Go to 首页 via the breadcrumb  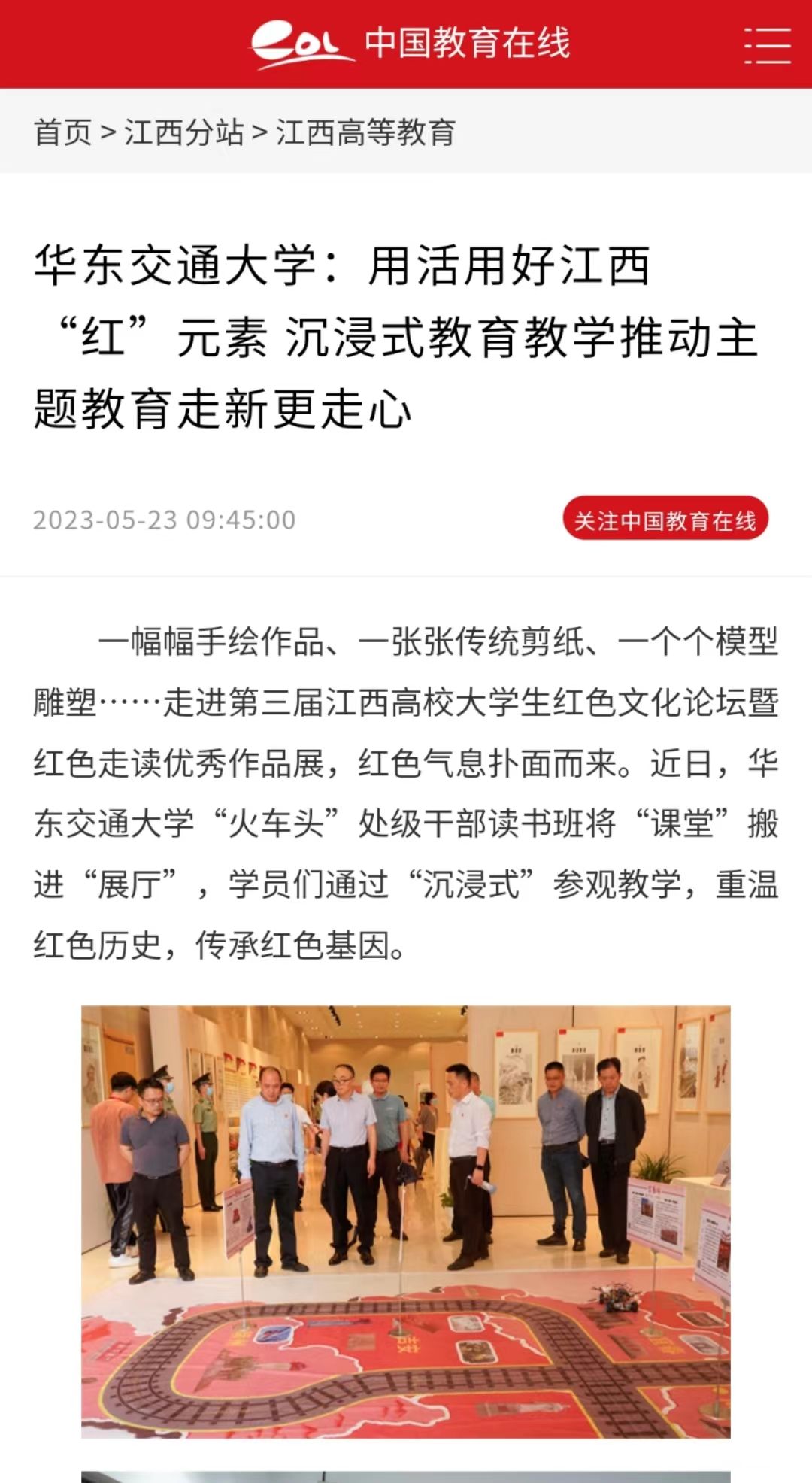[62, 132]
